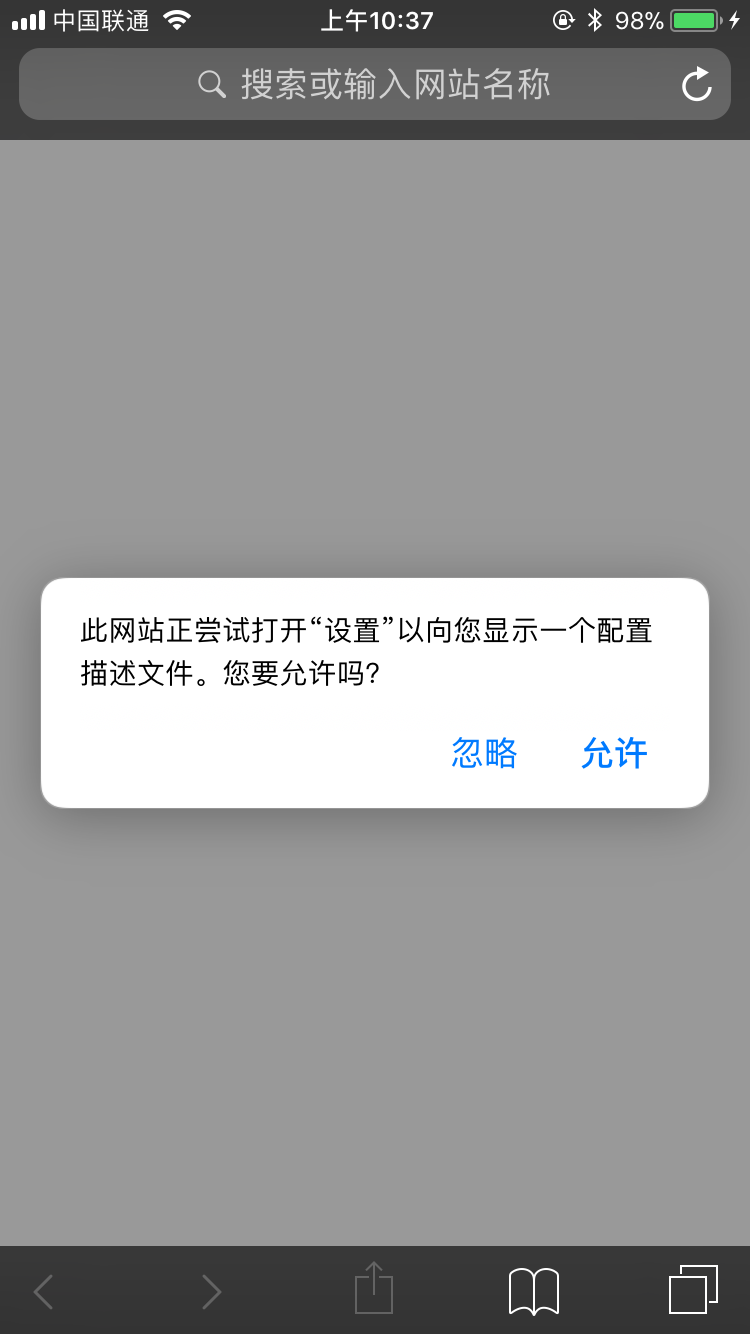
Task: Tap the 搜索或输入网站名称 address field
Action: point(375,84)
